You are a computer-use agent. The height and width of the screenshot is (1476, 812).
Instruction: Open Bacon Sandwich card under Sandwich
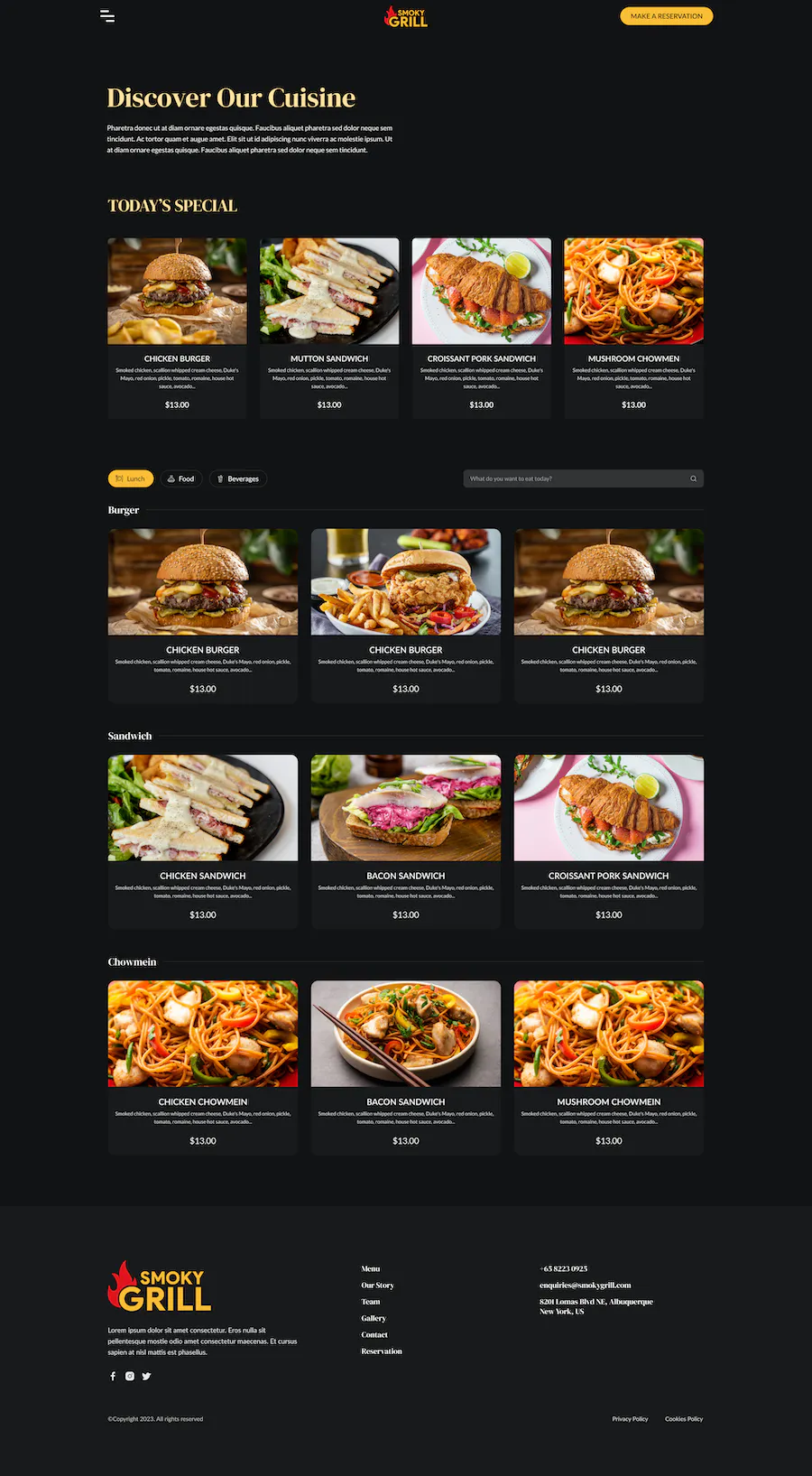point(406,840)
